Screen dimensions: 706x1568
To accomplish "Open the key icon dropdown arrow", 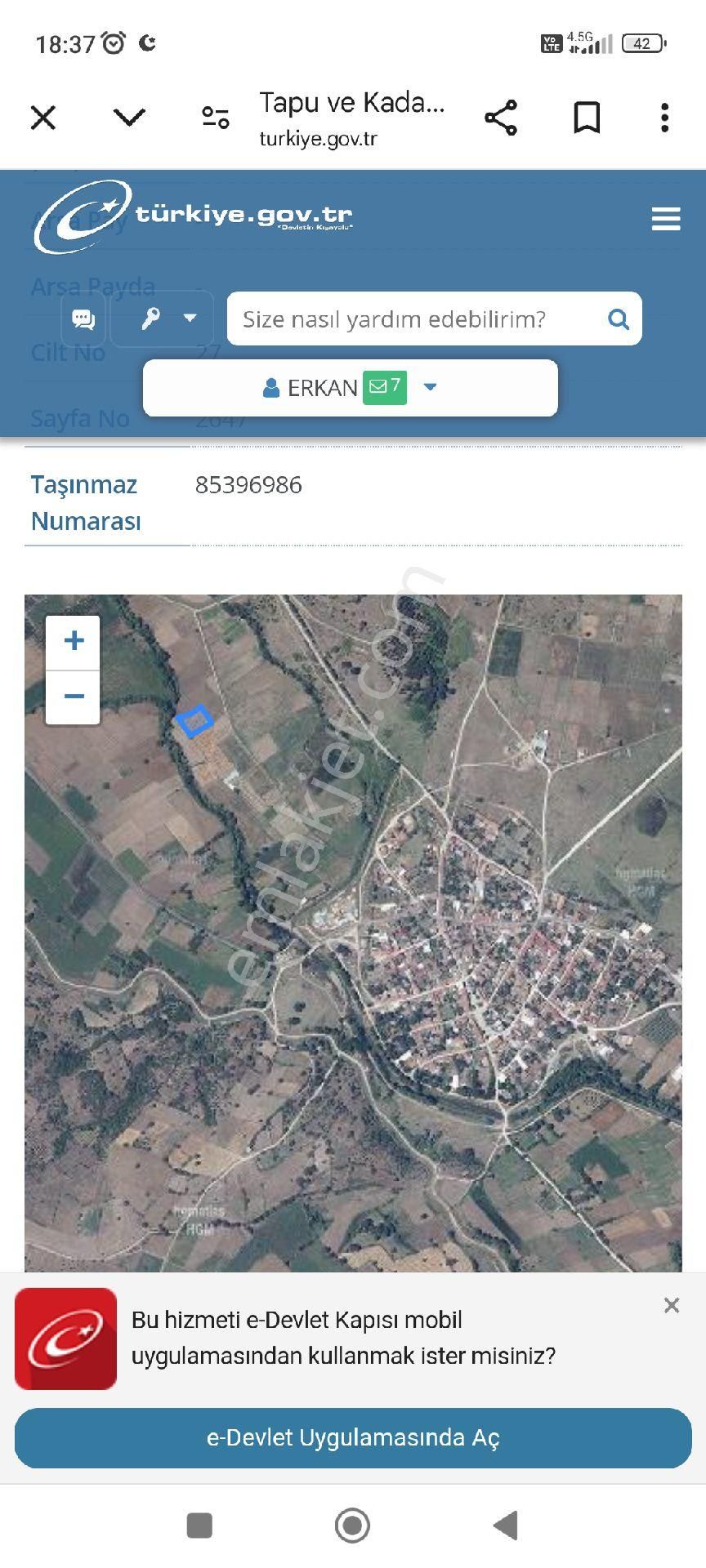I will click(190, 319).
